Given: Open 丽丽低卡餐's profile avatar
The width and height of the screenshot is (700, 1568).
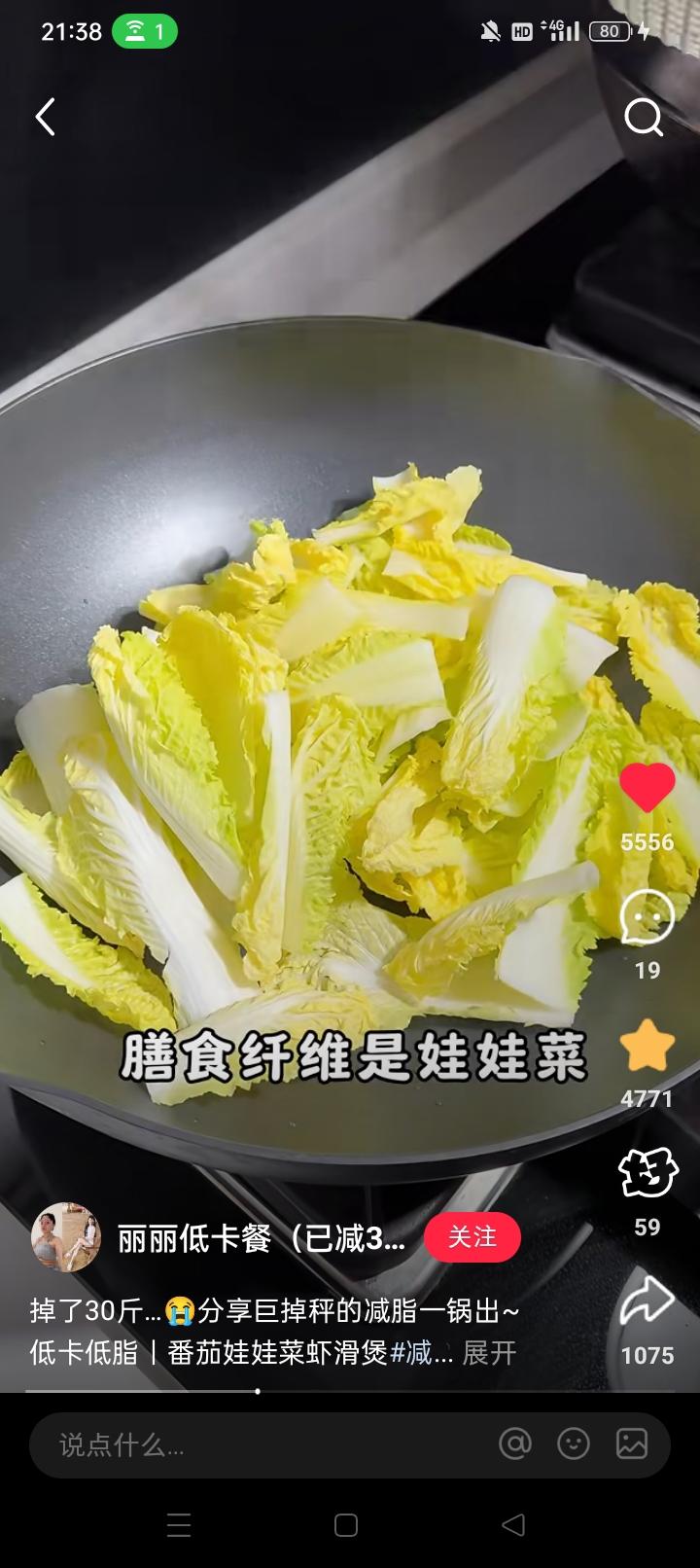Looking at the screenshot, I should pos(65,1237).
